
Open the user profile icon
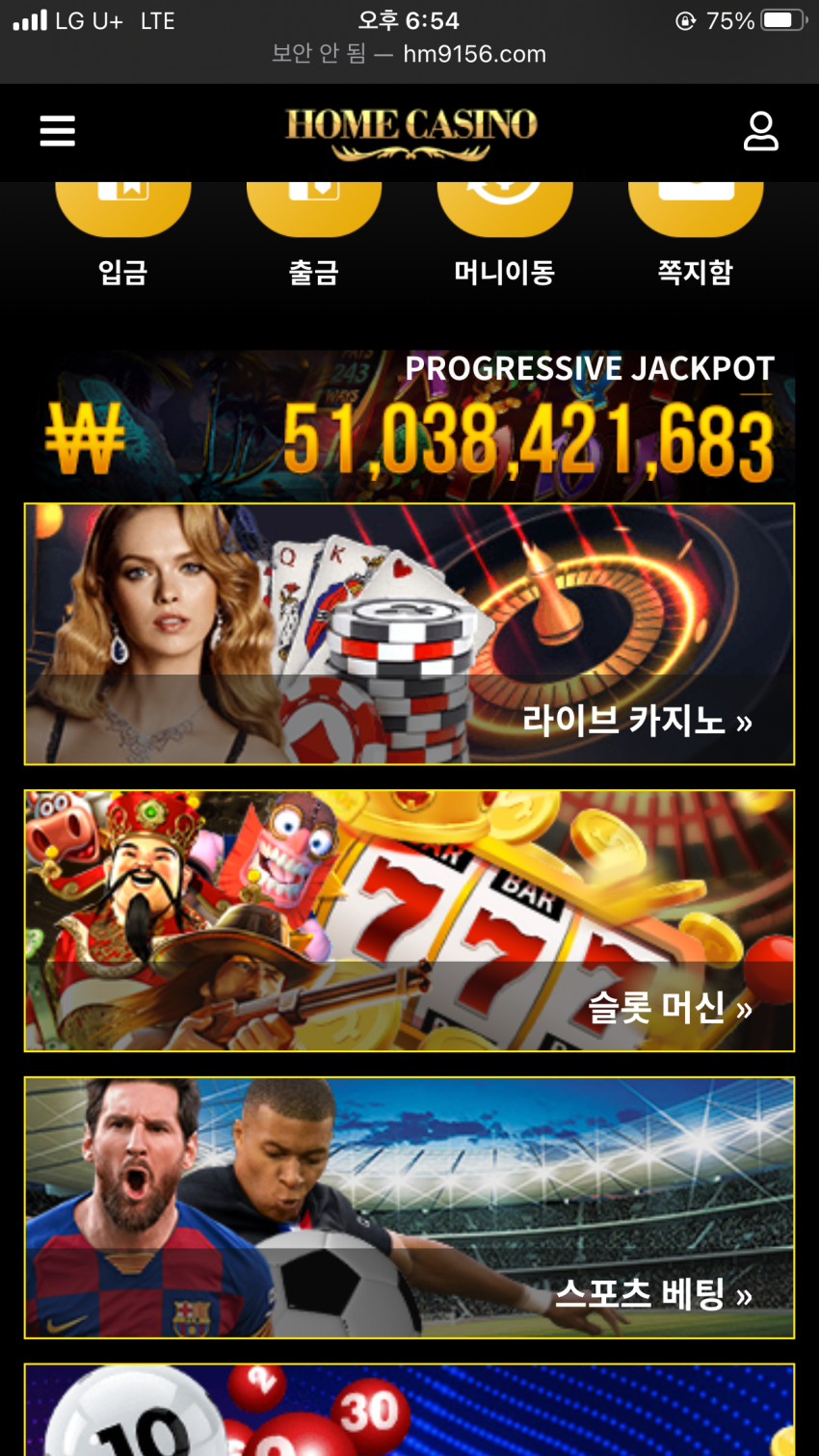tap(760, 131)
